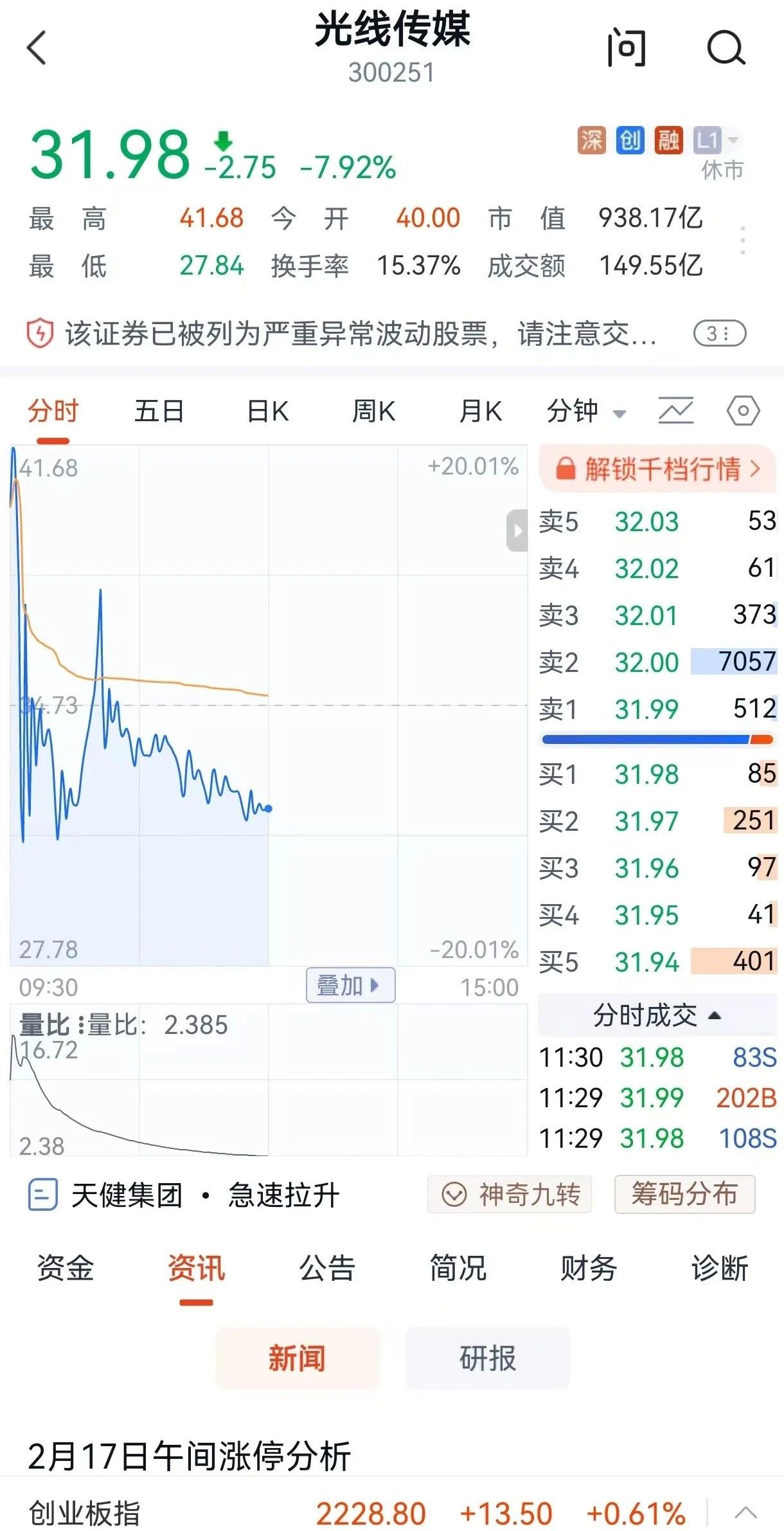Show the 月K chart
784x1531 pixels.
[x=481, y=412]
